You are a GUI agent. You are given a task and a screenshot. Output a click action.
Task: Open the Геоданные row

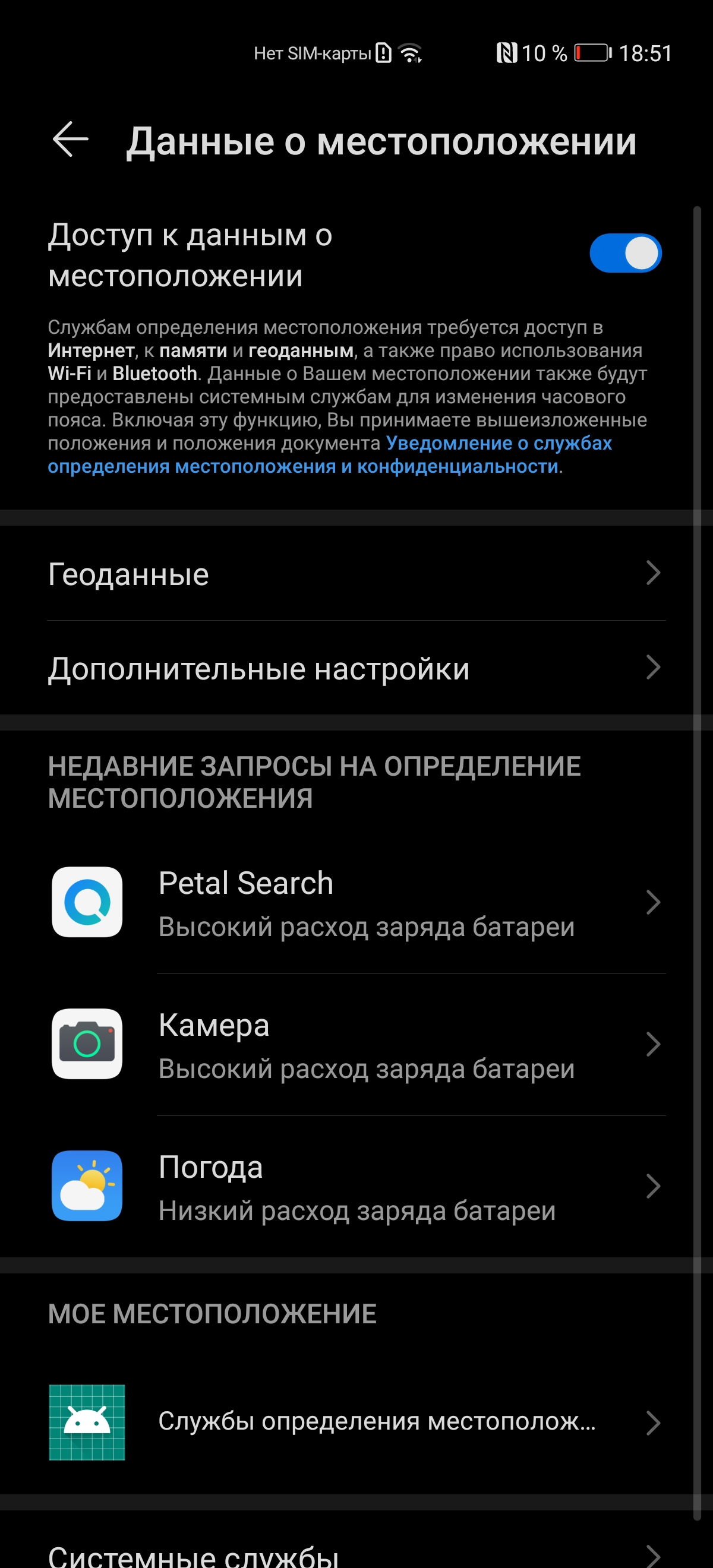[x=356, y=573]
